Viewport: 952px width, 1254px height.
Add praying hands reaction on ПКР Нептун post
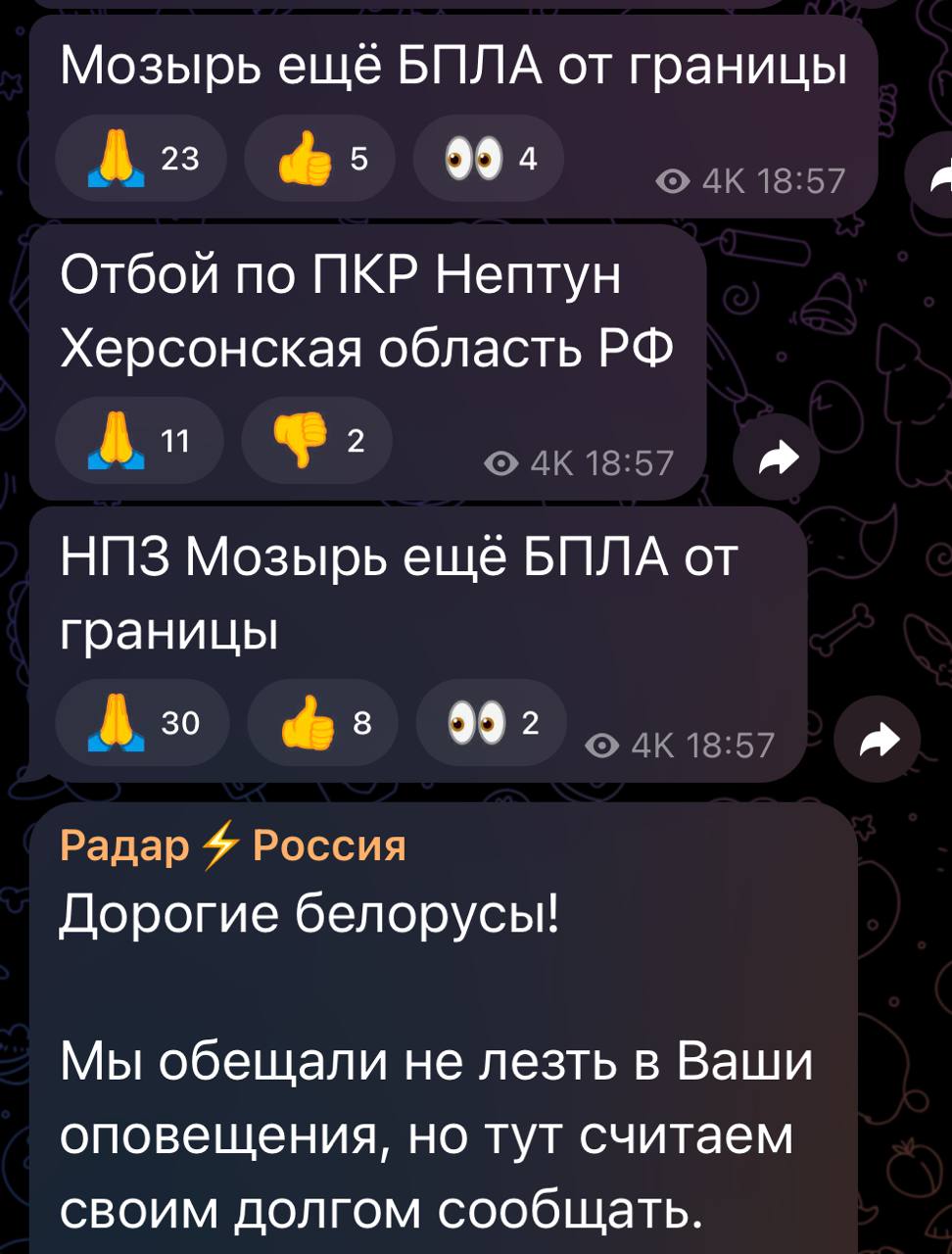coord(139,442)
